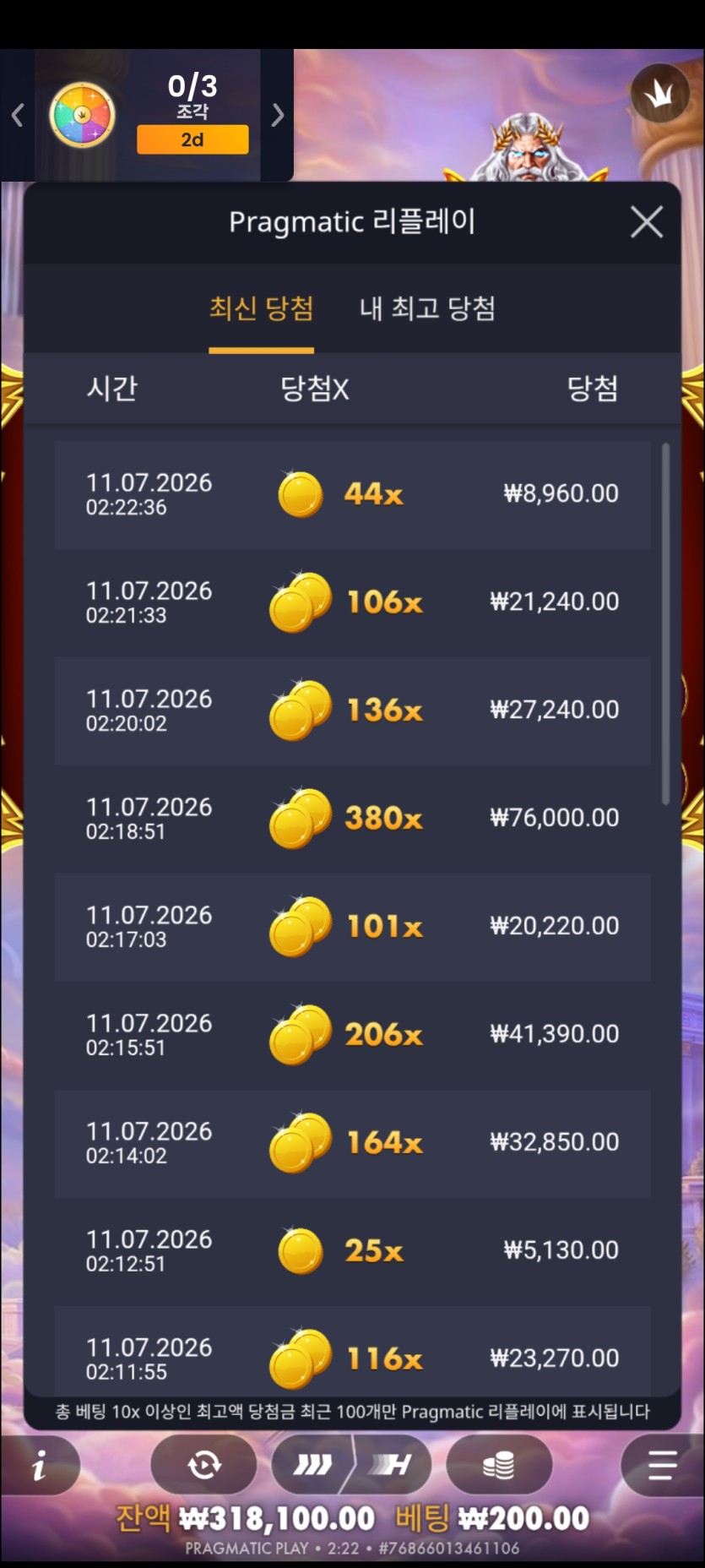Toggle the turbo spin speed button

pyautogui.click(x=351, y=1466)
